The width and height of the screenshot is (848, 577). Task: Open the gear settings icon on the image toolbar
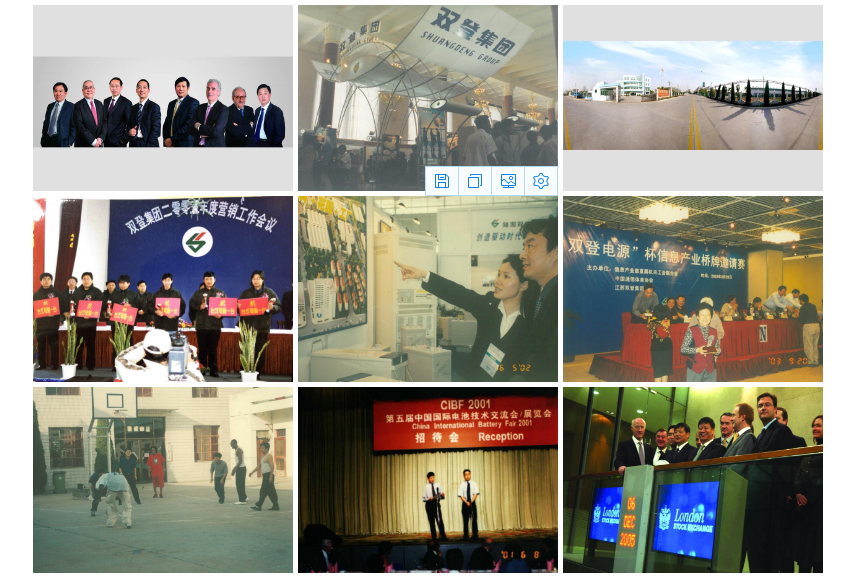[x=541, y=181]
